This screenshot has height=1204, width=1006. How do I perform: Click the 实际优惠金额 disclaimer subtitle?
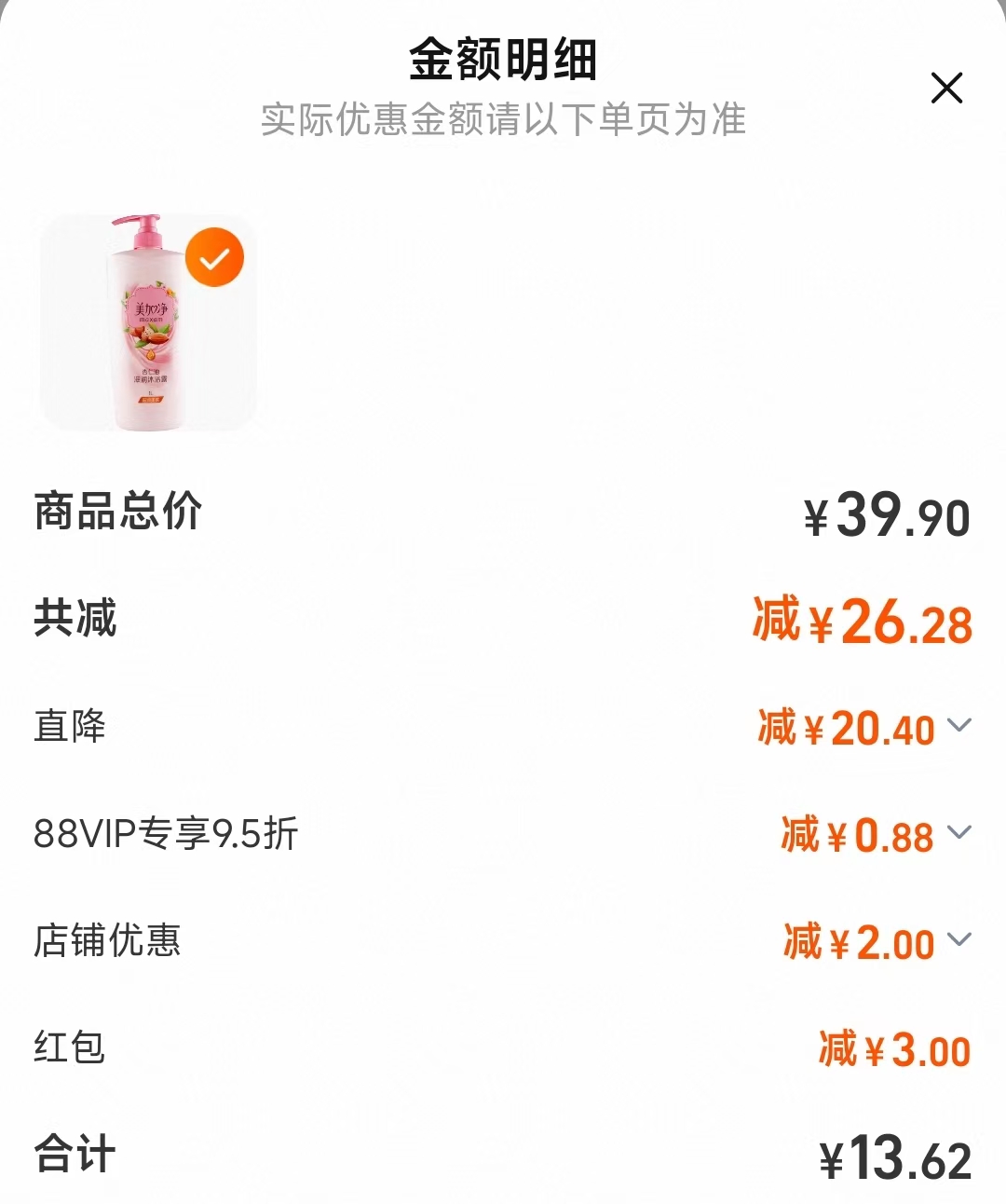tap(503, 119)
